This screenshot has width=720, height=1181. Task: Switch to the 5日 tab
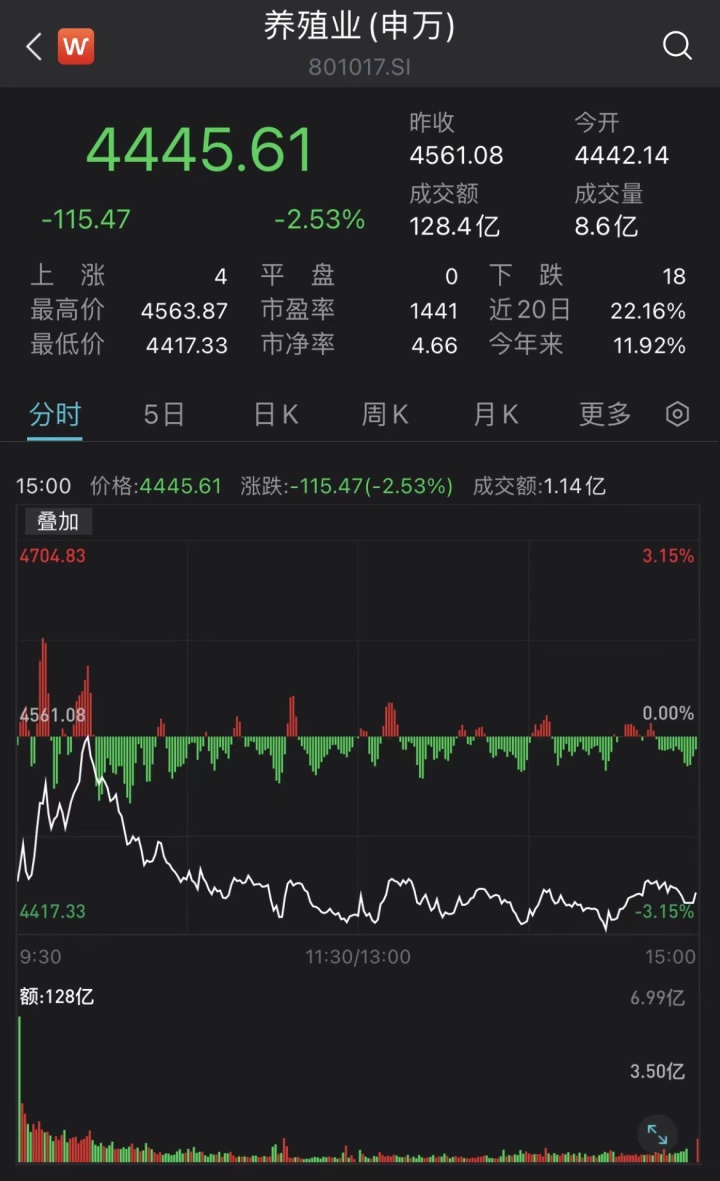pos(163,414)
